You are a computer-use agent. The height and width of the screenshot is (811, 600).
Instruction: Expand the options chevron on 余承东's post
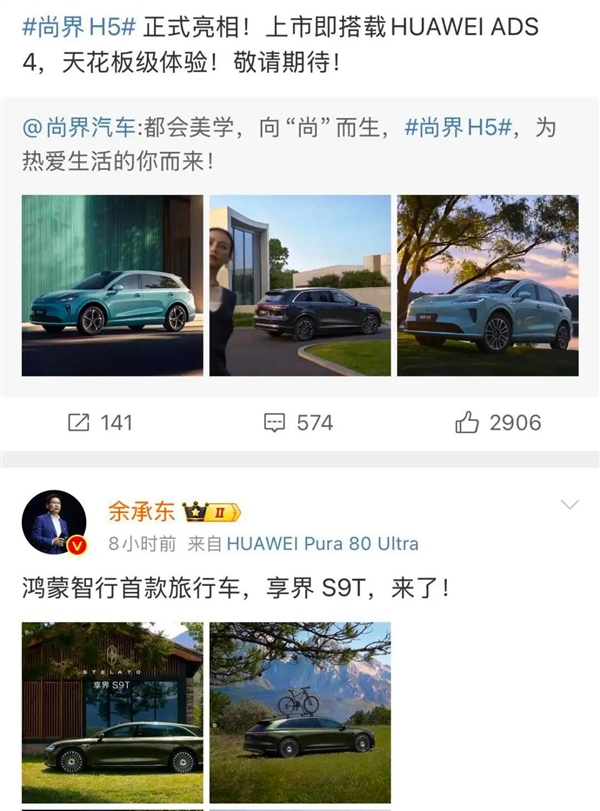(570, 504)
